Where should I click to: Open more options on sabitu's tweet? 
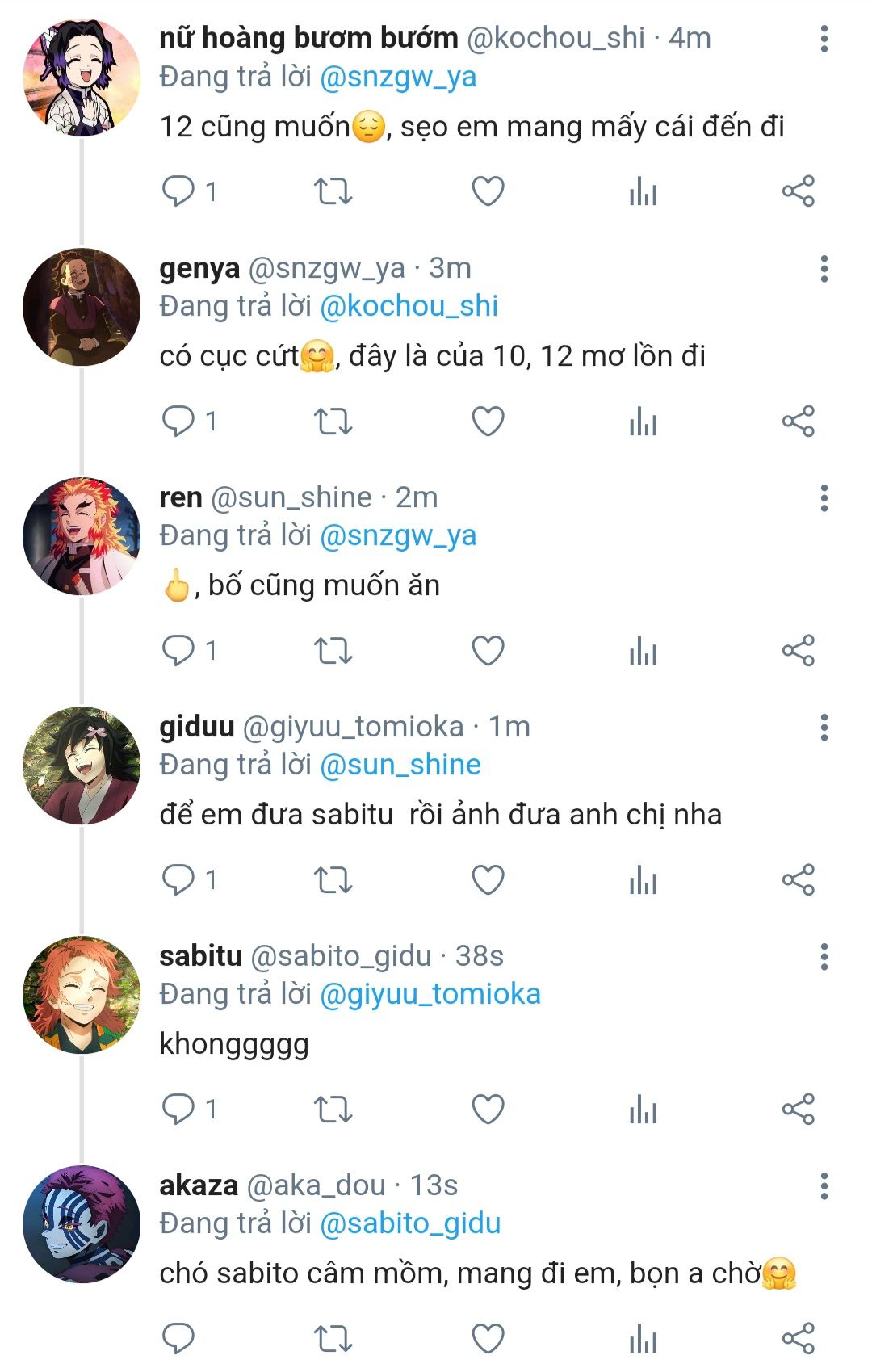824,956
